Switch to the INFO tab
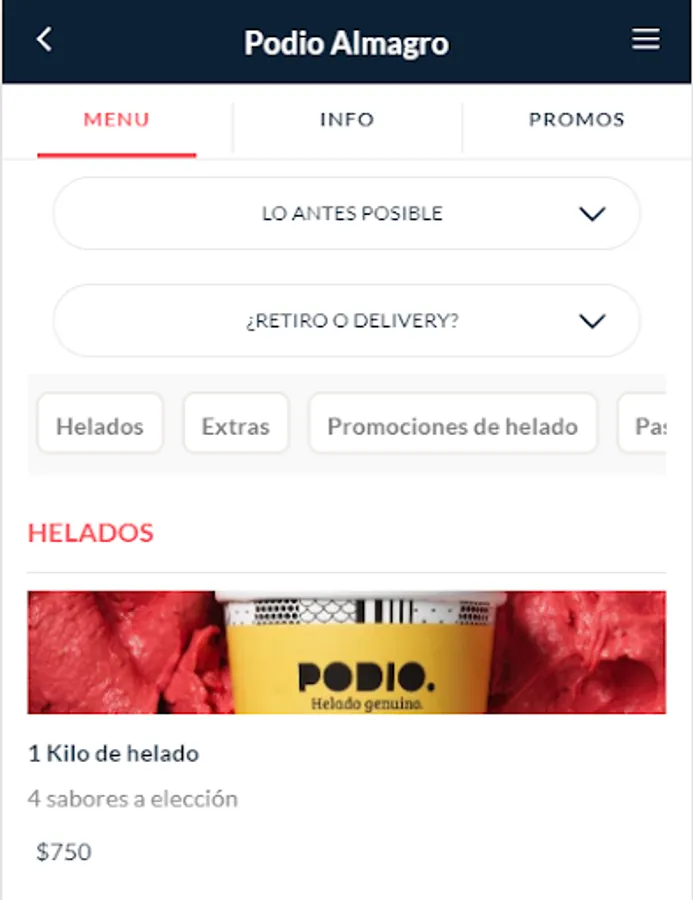693x900 pixels. (347, 120)
